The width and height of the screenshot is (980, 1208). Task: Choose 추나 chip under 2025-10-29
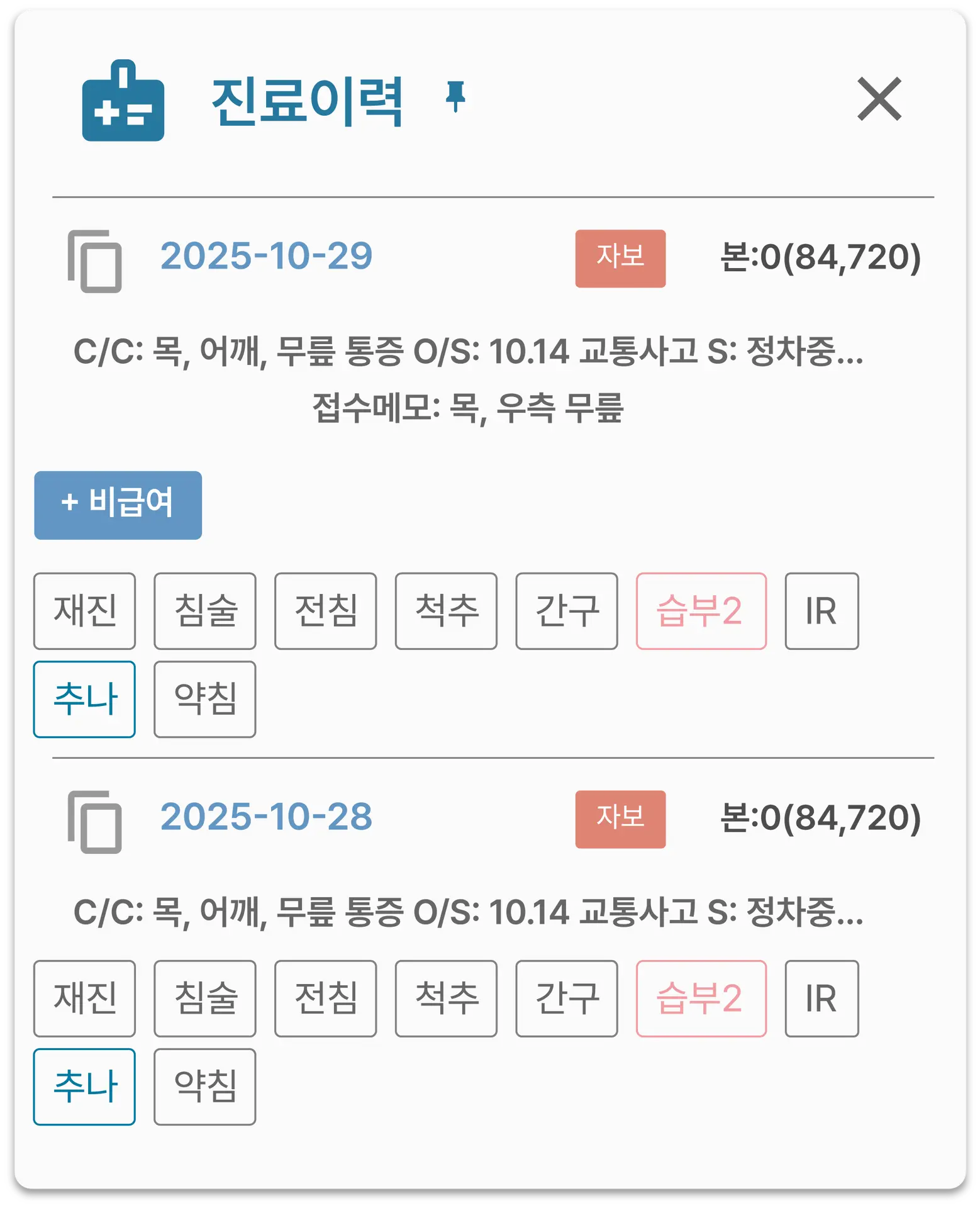point(84,699)
